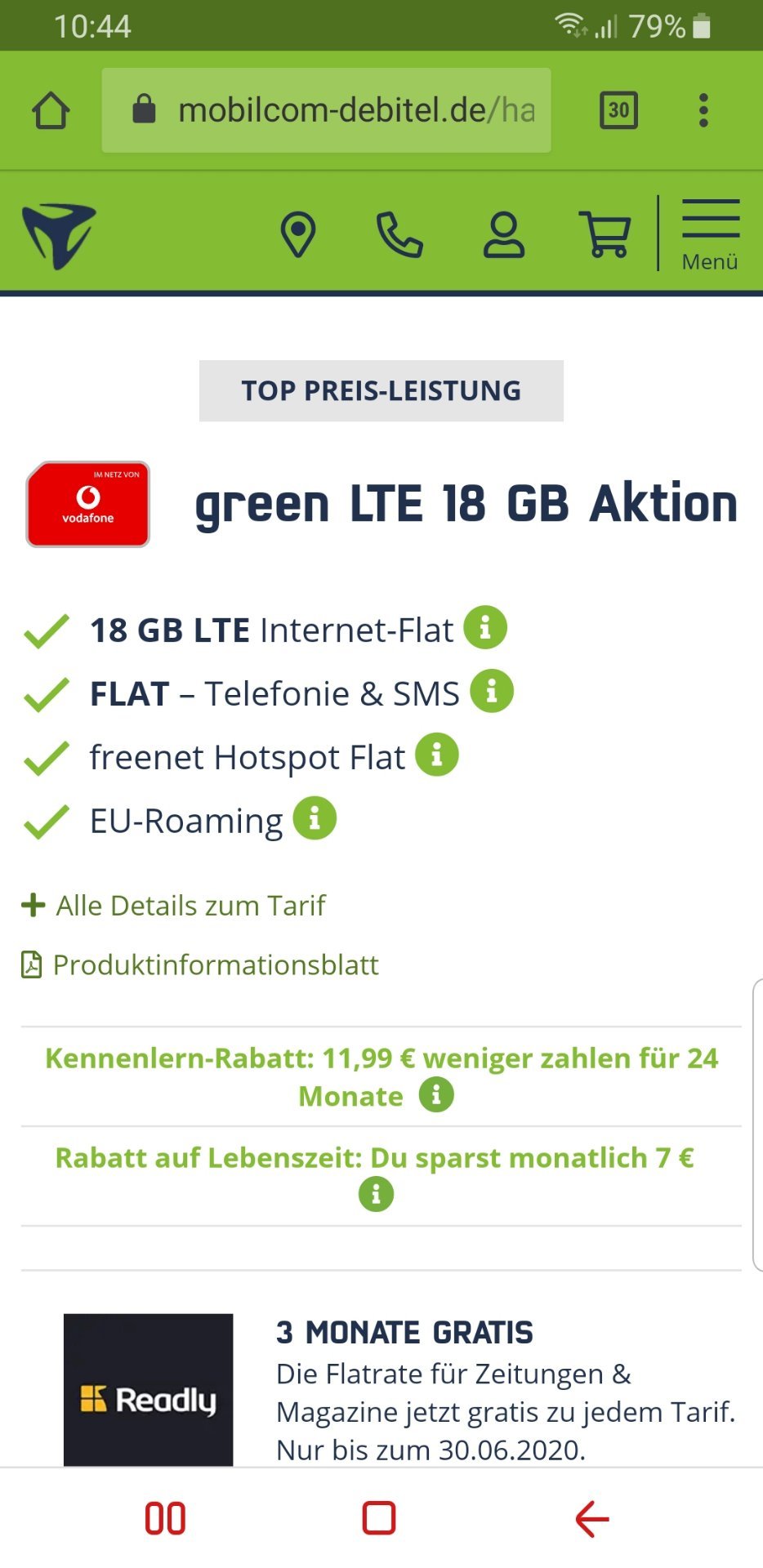Open the Menü hamburger button
This screenshot has width=763, height=1568.
711,234
